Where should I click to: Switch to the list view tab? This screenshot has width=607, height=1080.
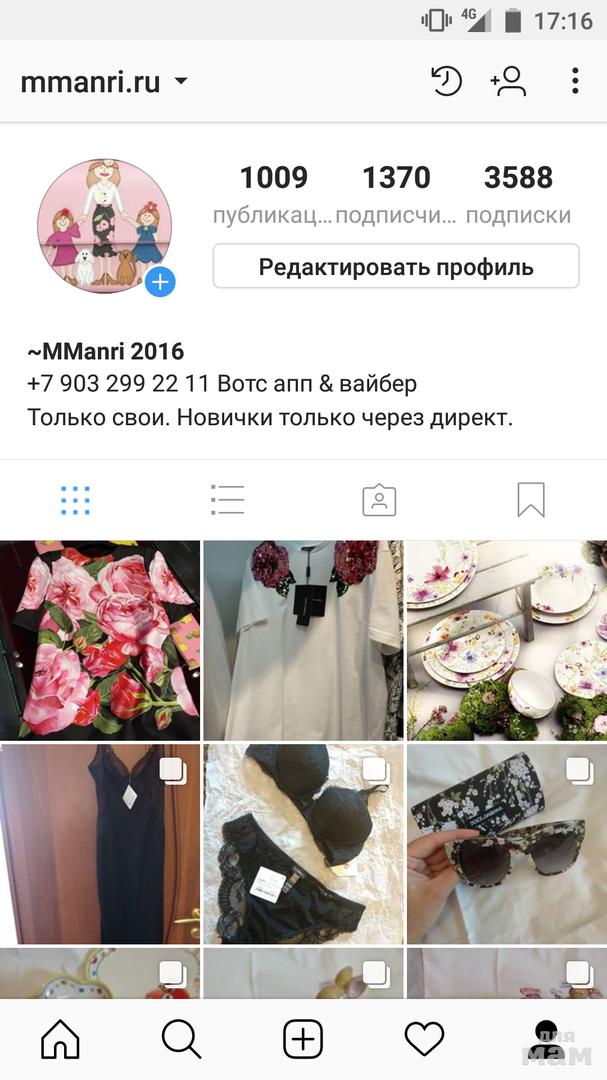(x=227, y=499)
